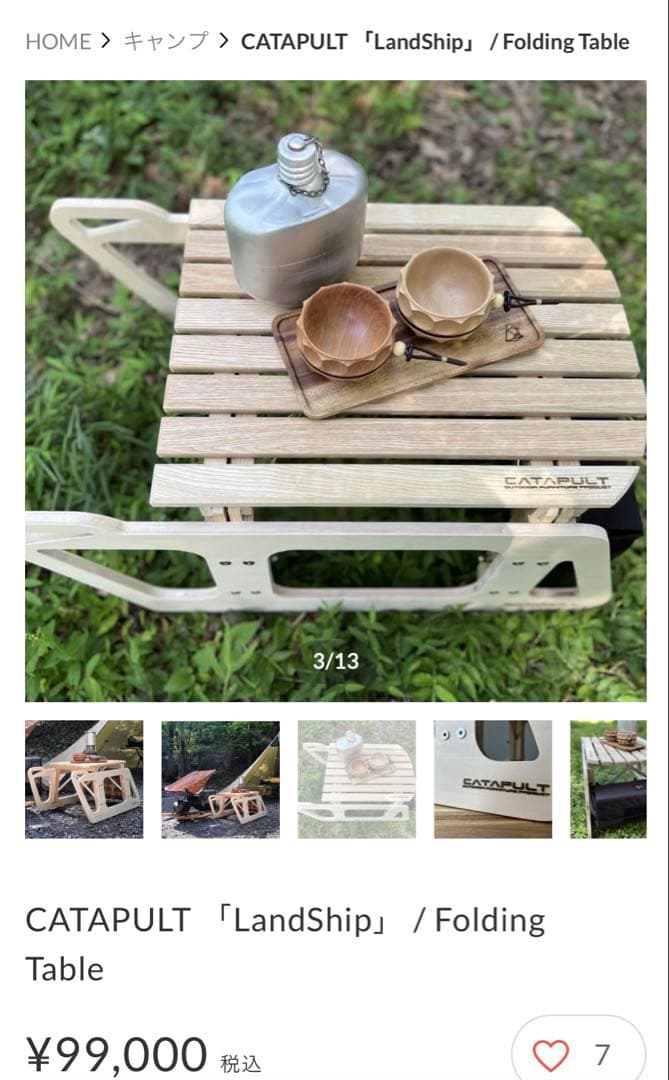This screenshot has width=669, height=1080.
Task: Select thumbnail of table with wooden bowls
Action: [x=356, y=779]
